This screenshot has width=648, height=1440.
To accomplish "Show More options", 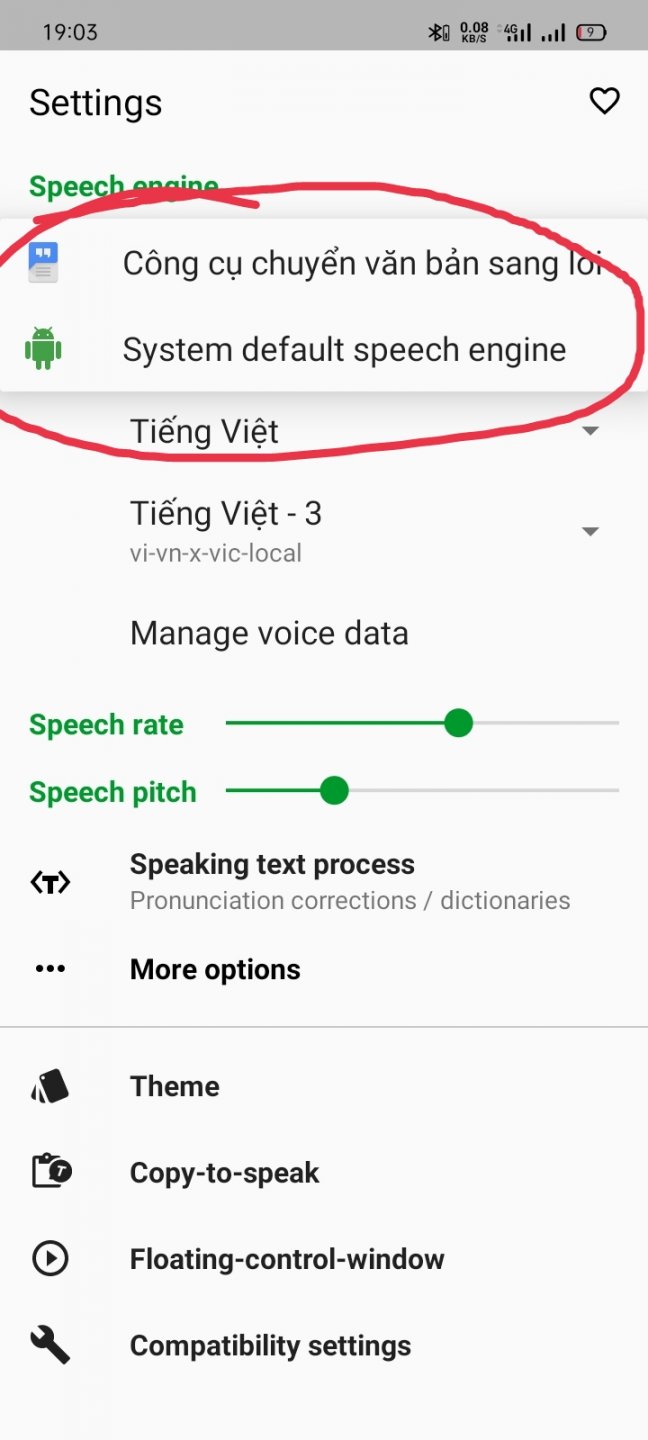I will (215, 969).
